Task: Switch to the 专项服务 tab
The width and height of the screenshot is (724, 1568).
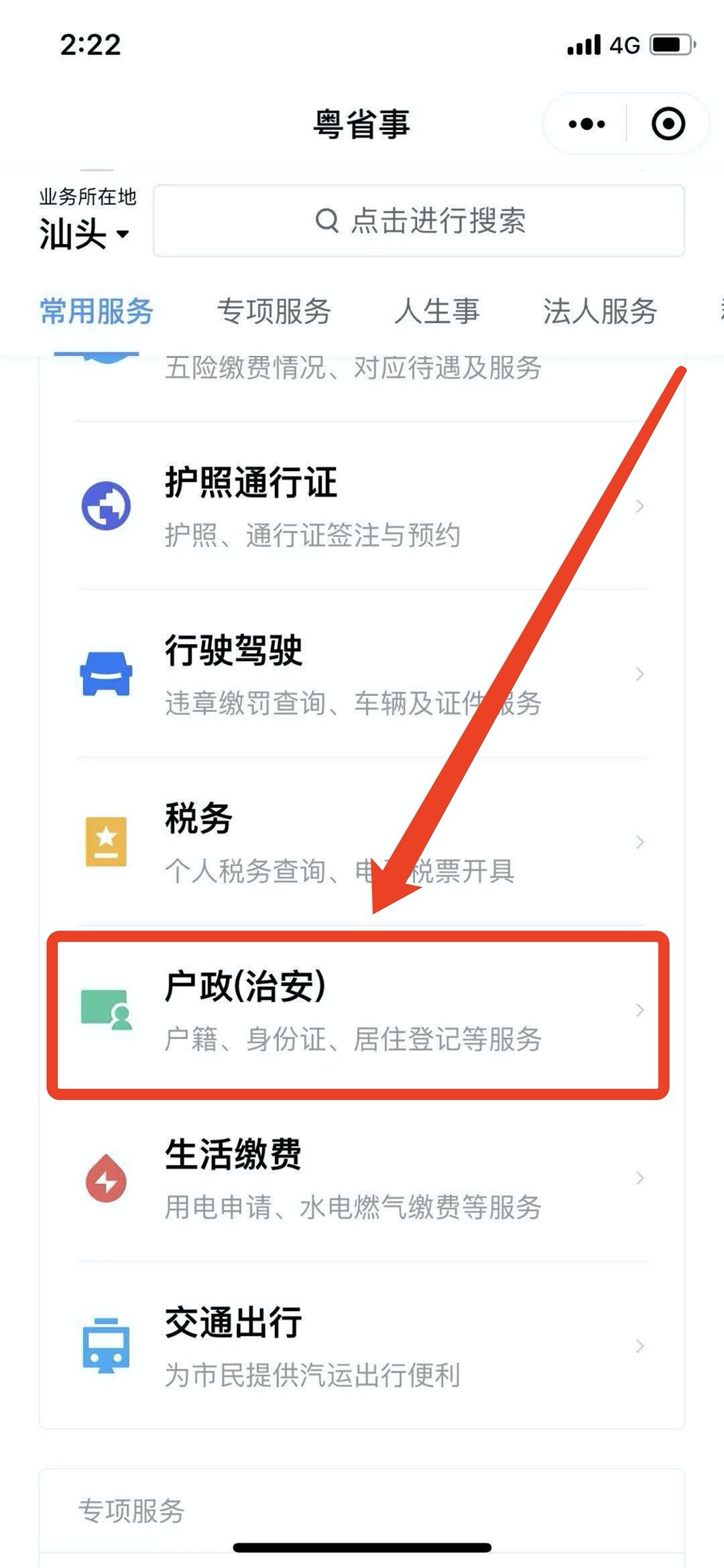Action: click(274, 312)
